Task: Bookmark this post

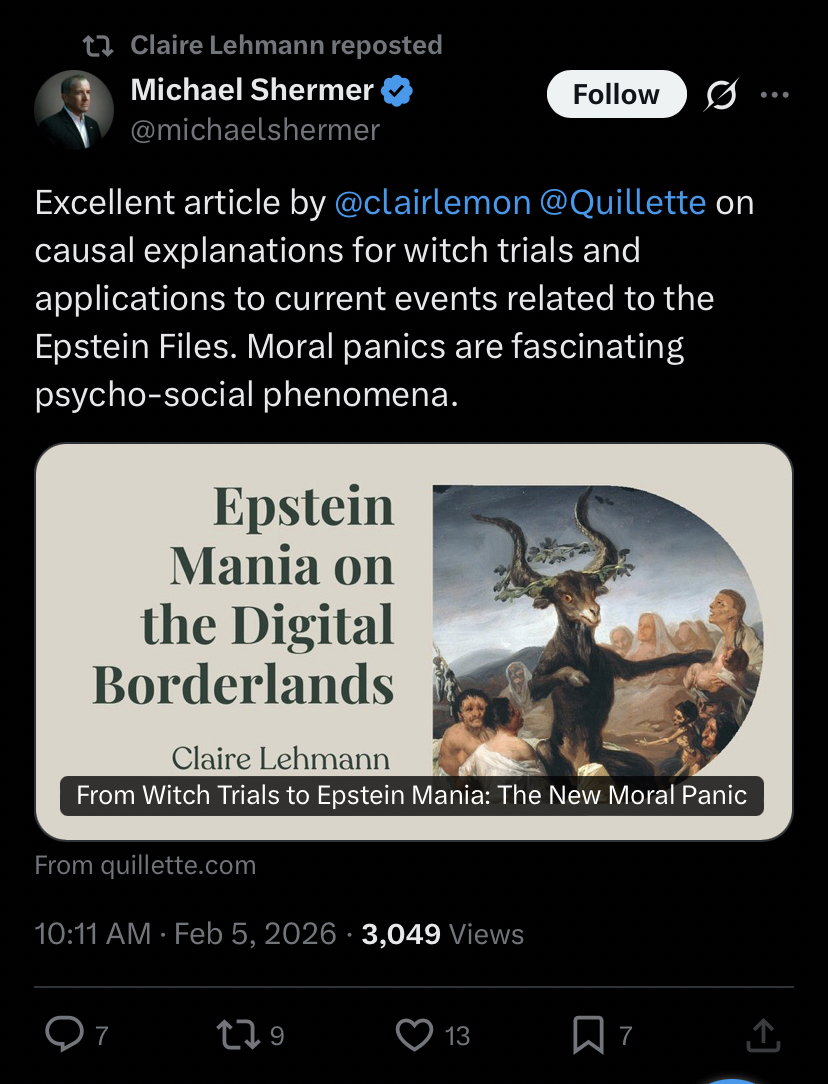Action: coord(587,1036)
